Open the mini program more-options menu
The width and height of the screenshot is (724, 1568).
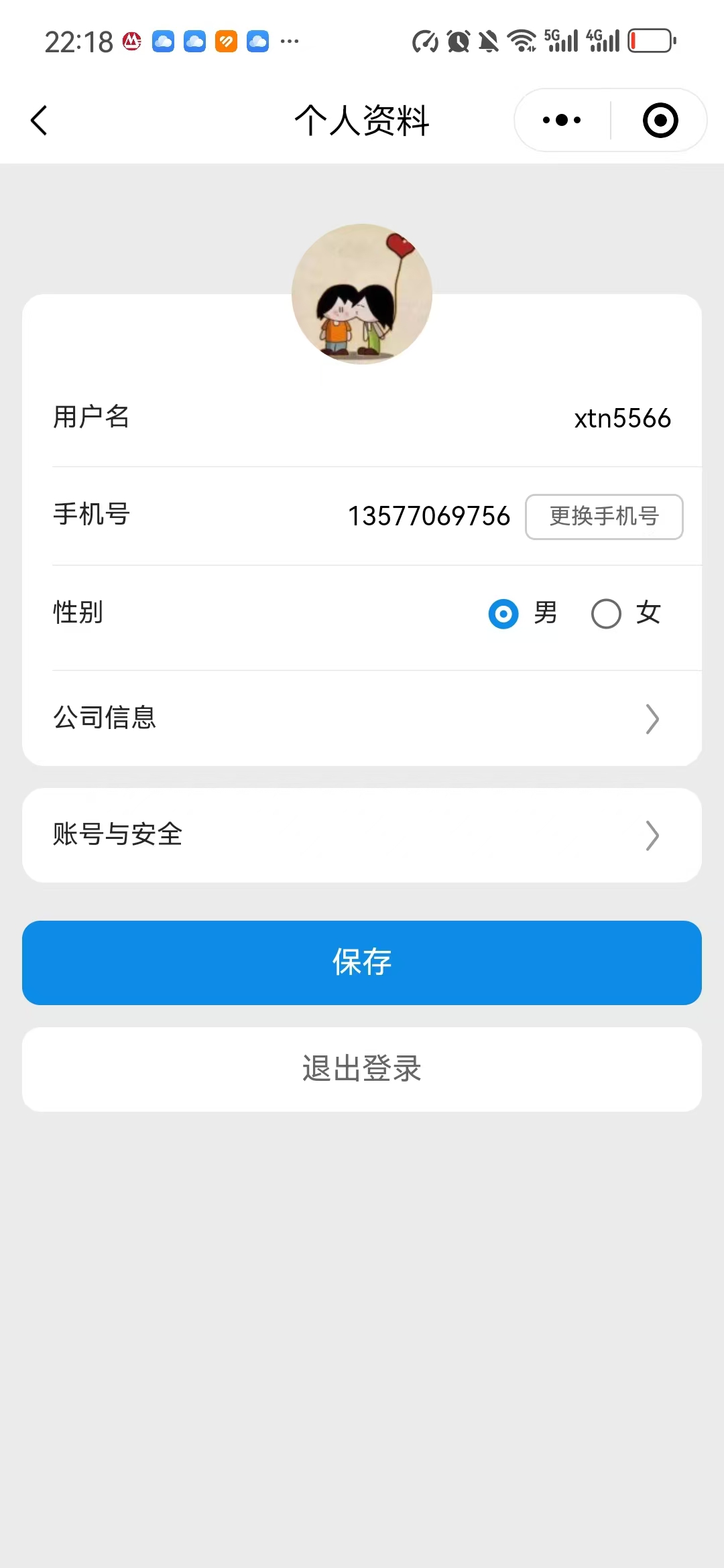[562, 121]
